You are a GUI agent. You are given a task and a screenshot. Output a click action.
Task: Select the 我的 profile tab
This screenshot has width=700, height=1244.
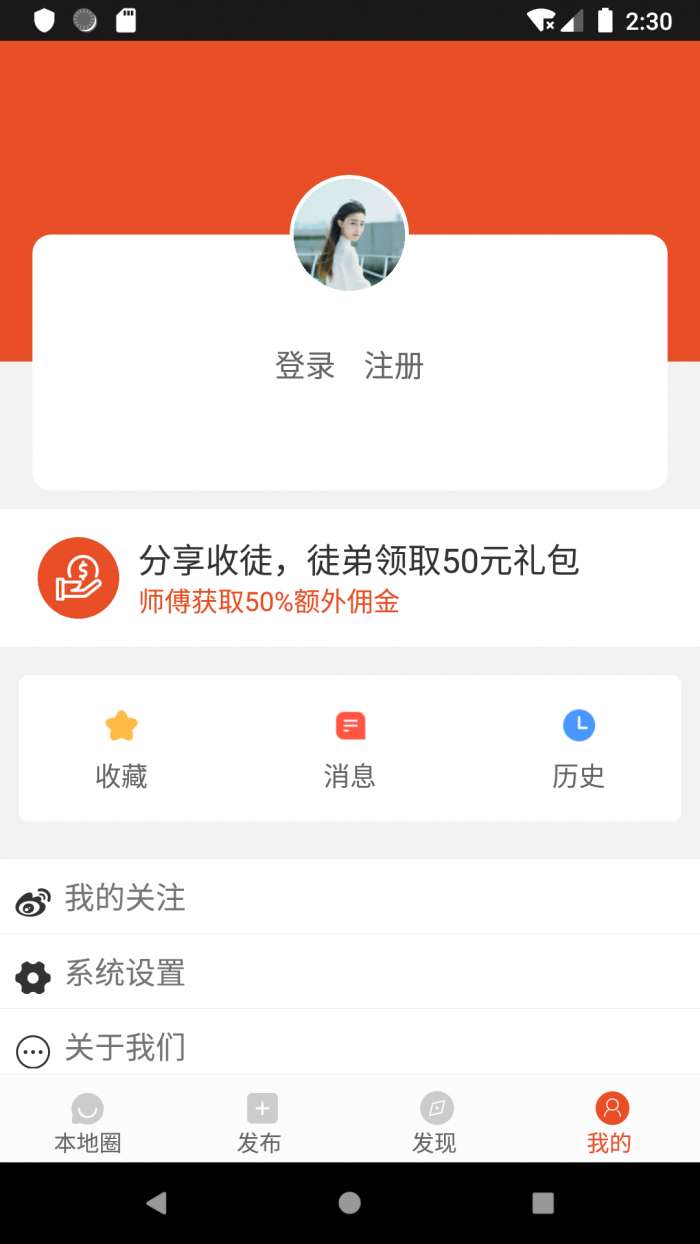coord(610,1123)
